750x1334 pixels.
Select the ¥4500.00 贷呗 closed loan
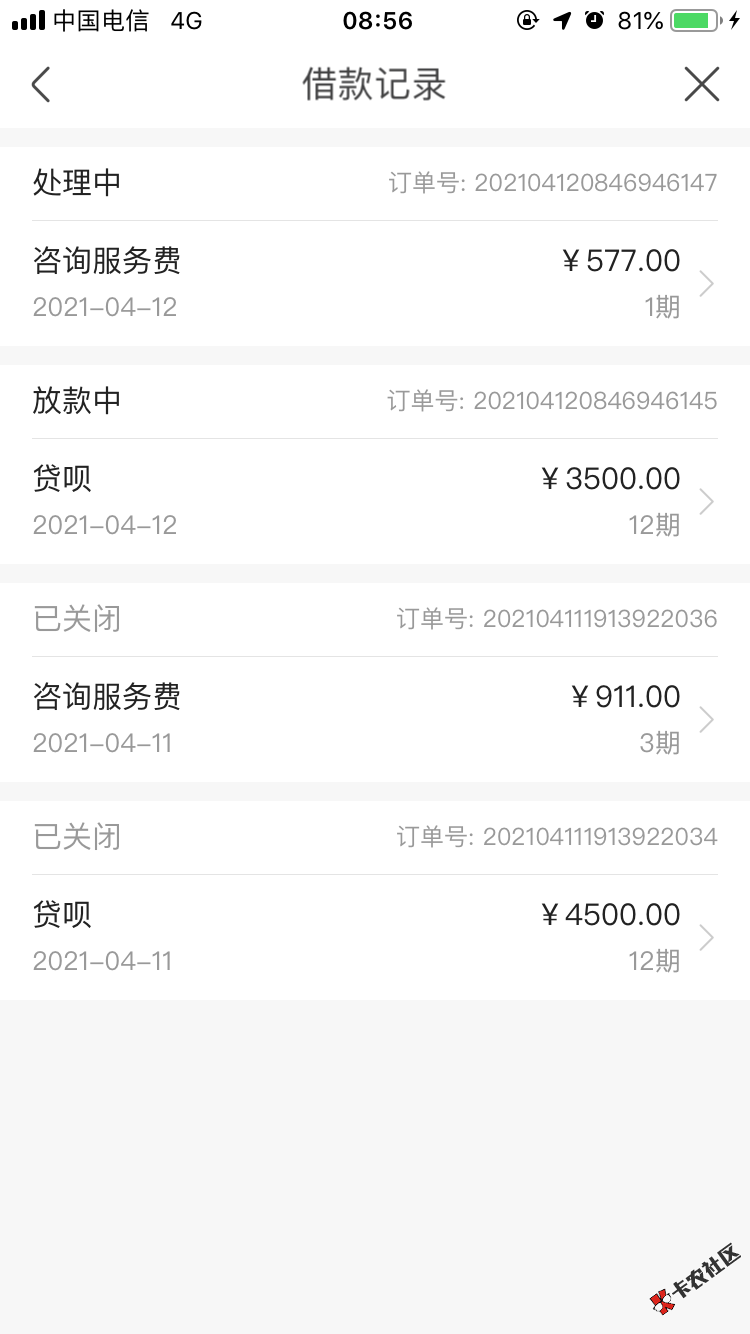point(375,937)
